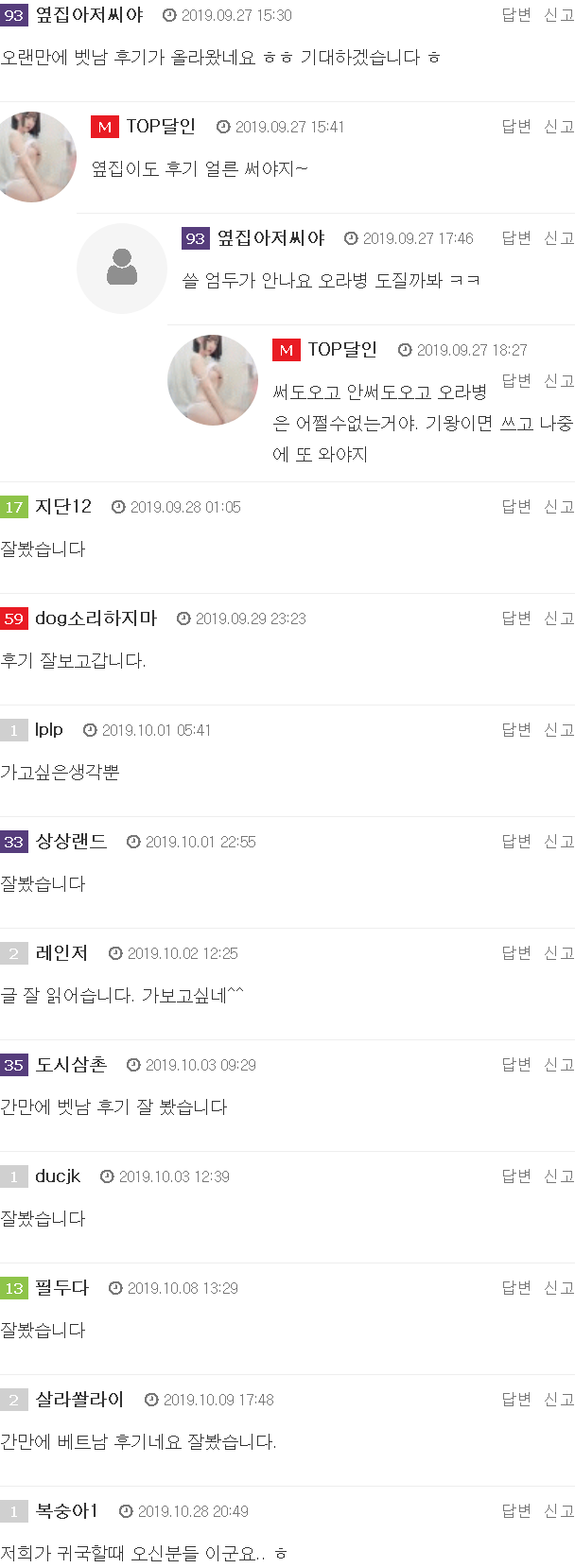Screen dimensions: 575x1568
Task: Report lplp's comment
Action: tap(559, 730)
